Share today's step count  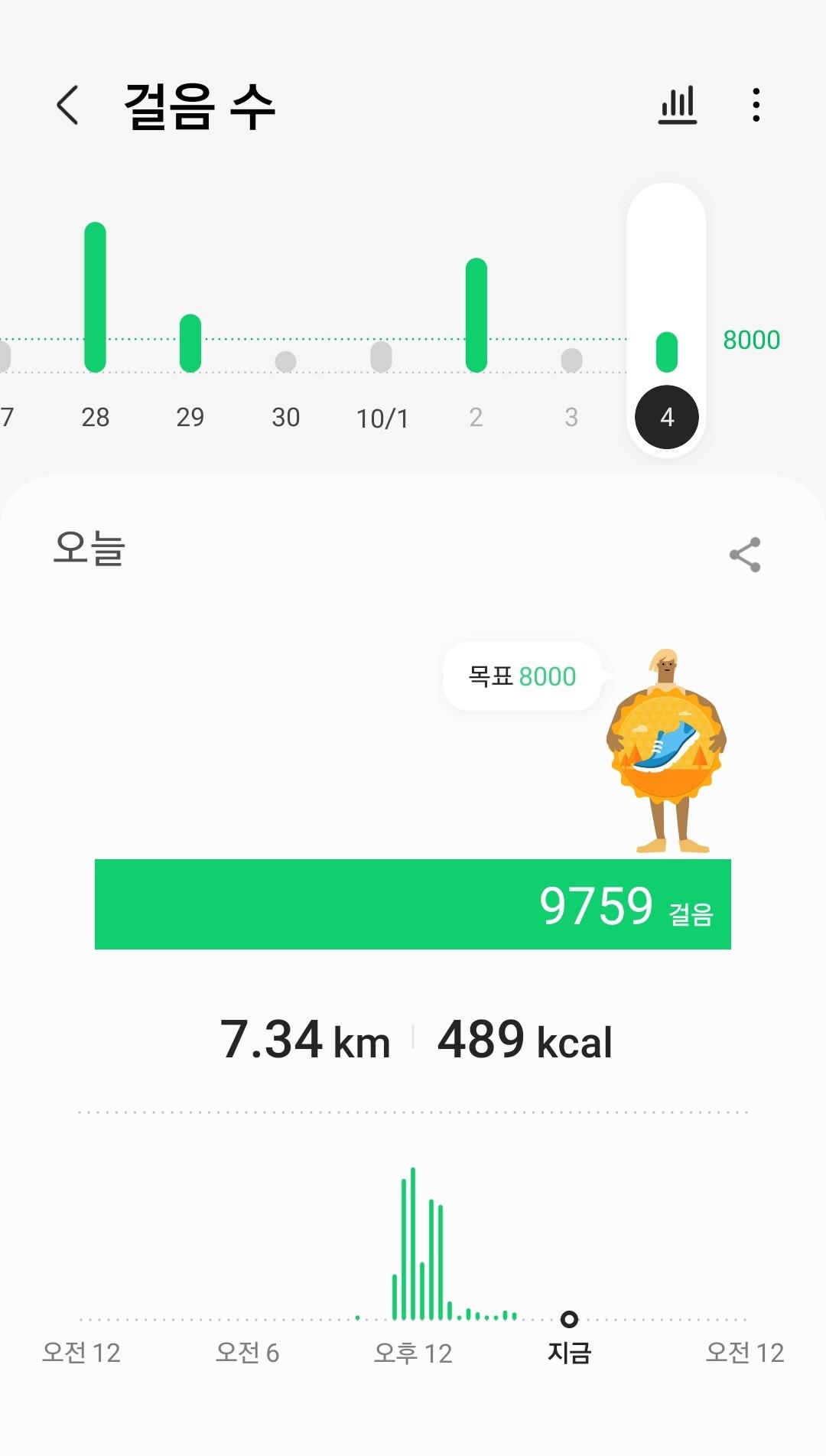744,555
